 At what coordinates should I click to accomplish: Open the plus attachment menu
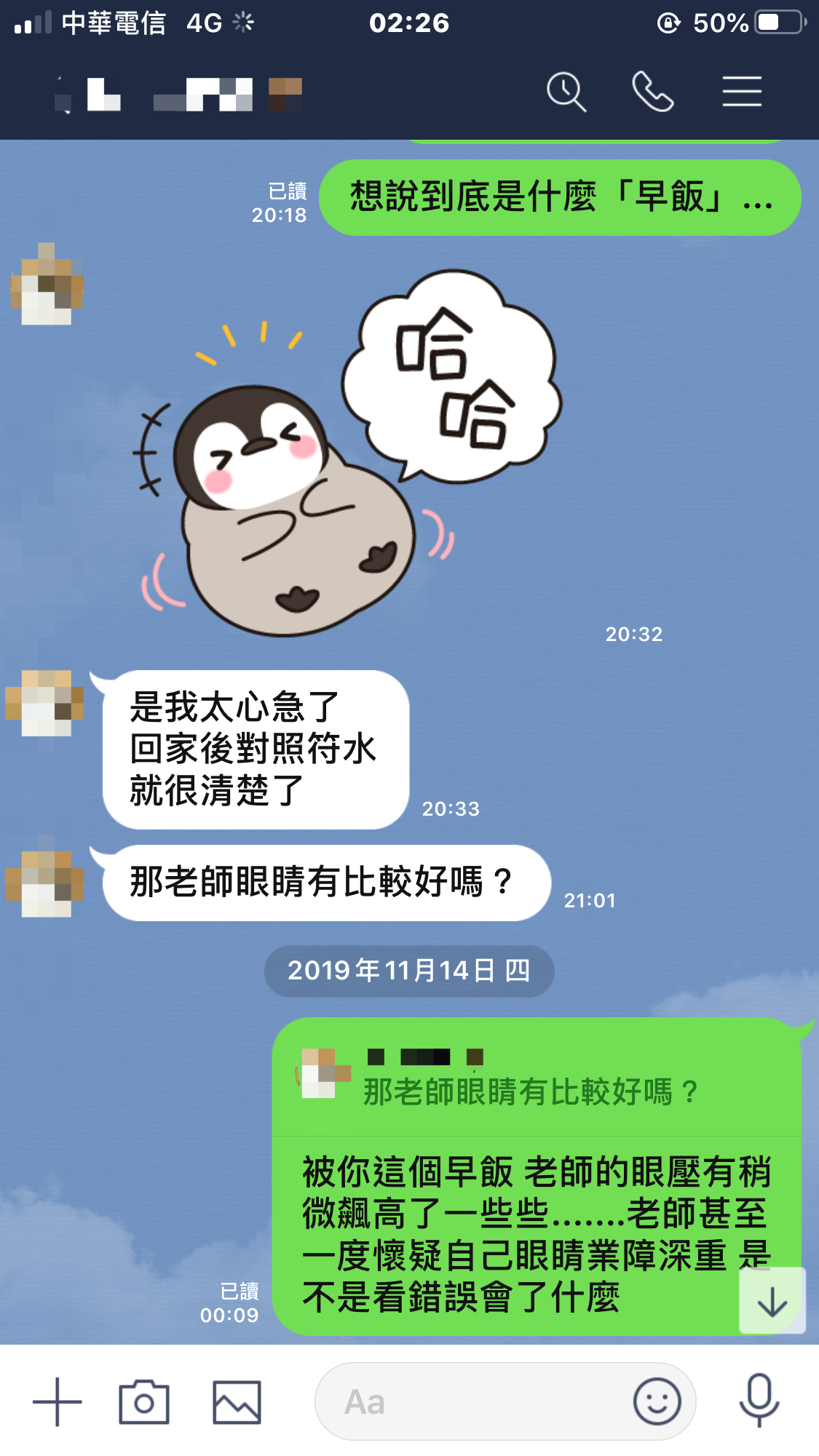coord(58,1401)
